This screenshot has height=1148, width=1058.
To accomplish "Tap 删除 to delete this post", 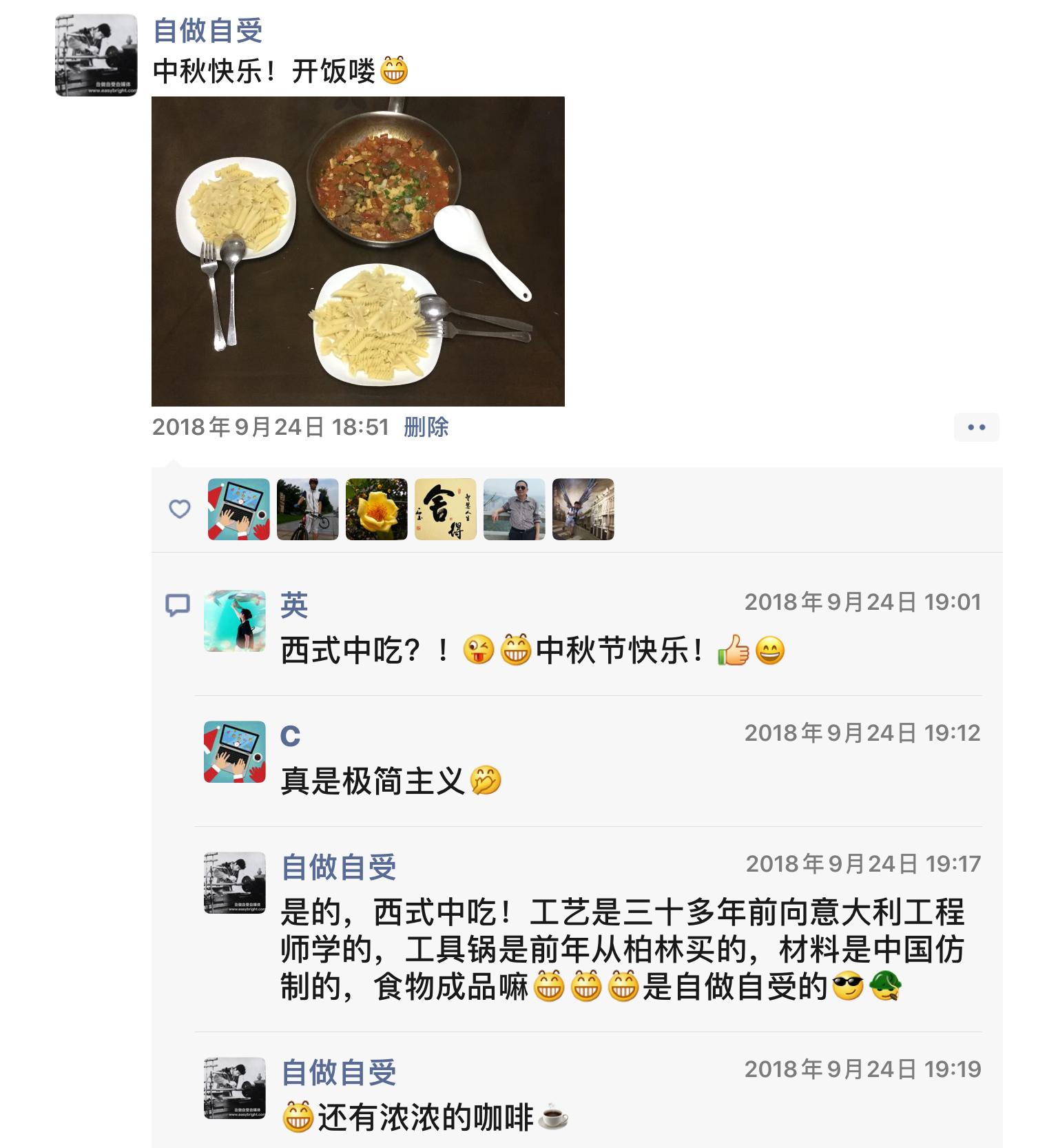I will (426, 427).
